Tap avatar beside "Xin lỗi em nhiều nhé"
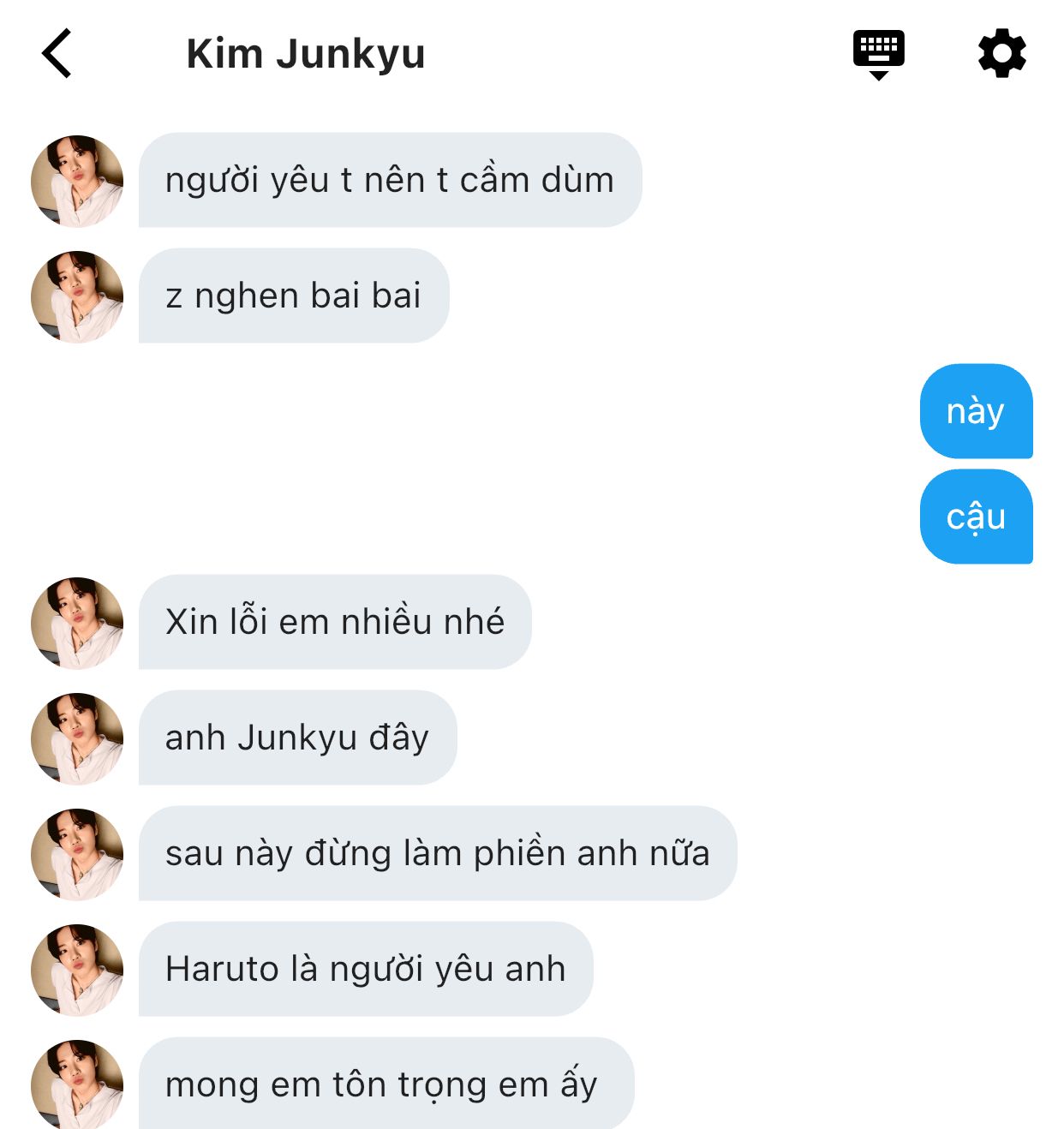The image size is (1064, 1129). tap(77, 623)
